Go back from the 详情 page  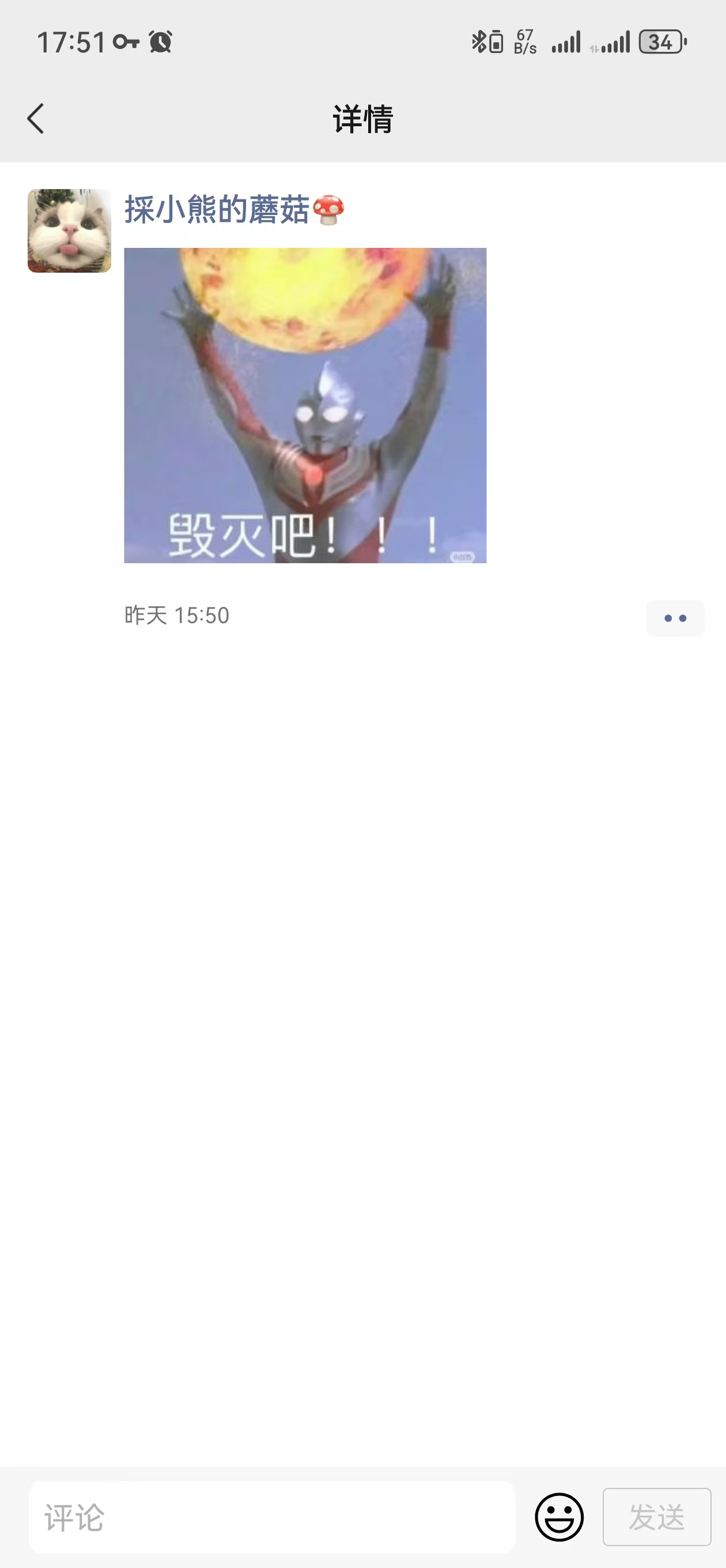pyautogui.click(x=36, y=118)
